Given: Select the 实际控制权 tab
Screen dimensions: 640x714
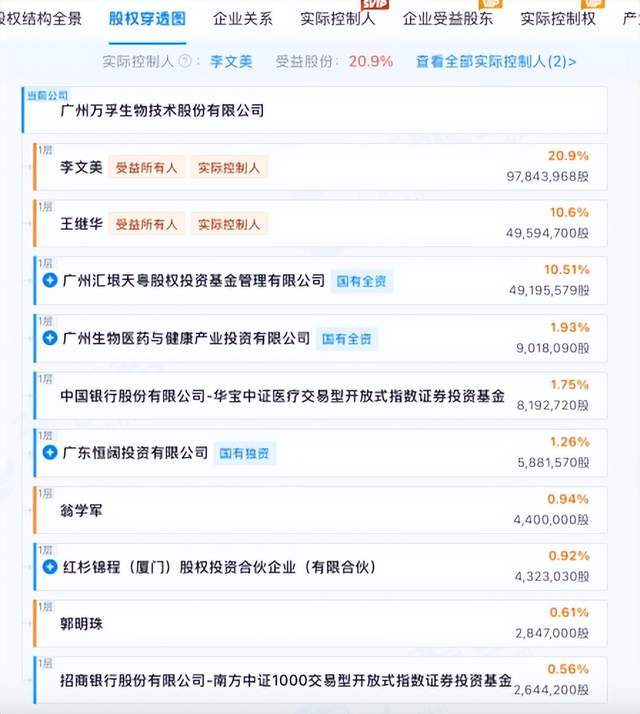Looking at the screenshot, I should [x=558, y=19].
